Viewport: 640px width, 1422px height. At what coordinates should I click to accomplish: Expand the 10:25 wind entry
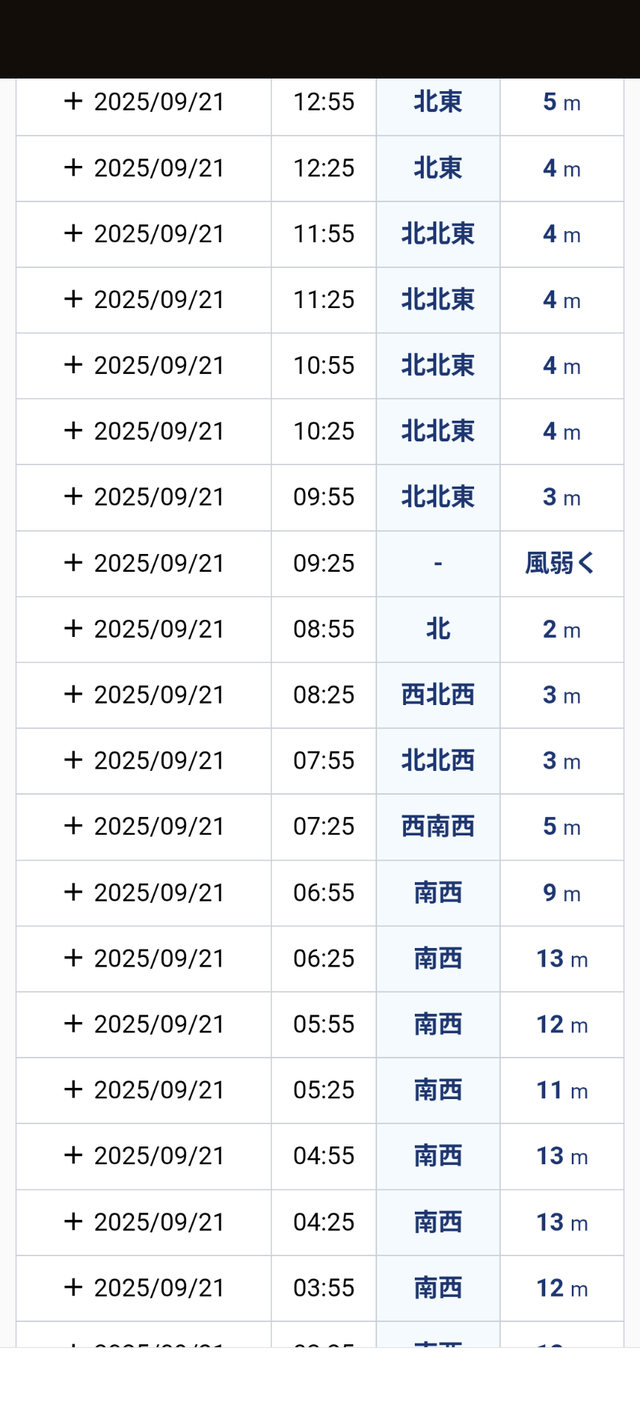73,431
